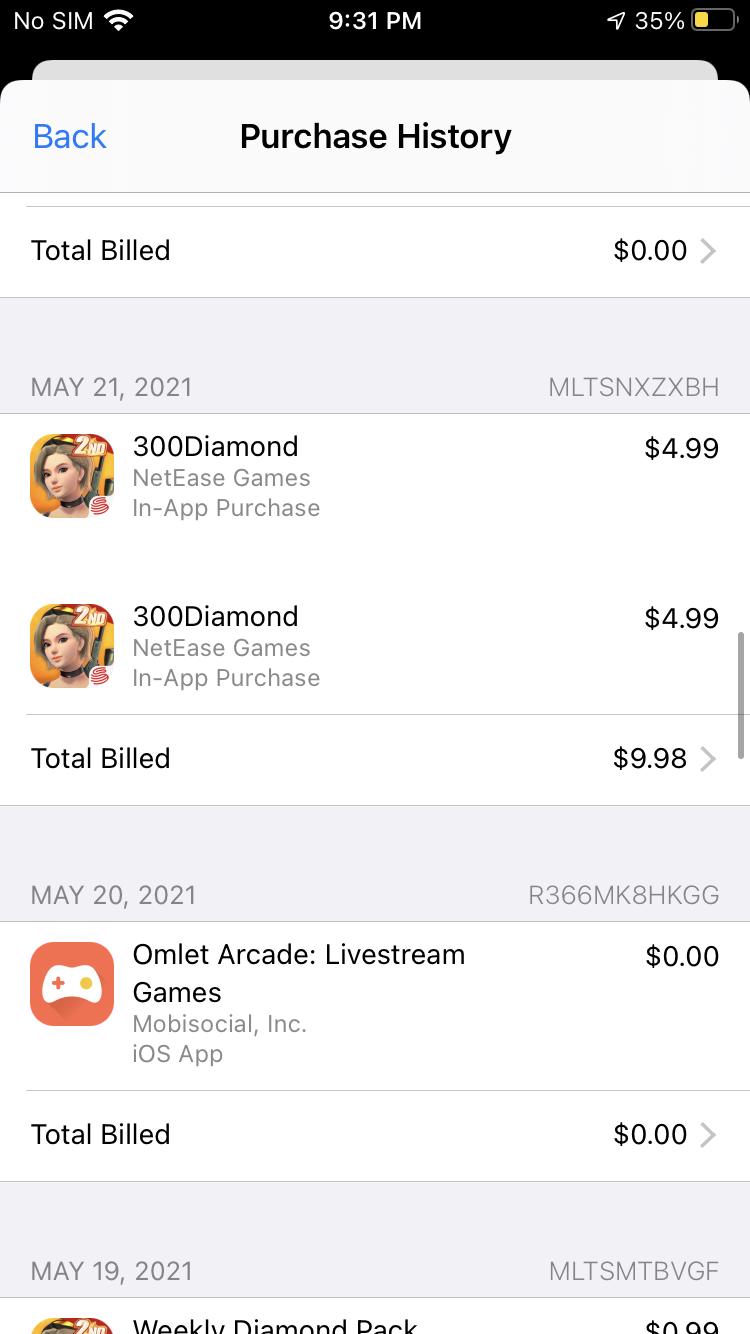Go back from Purchase History
Image resolution: width=750 pixels, height=1334 pixels.
coord(70,136)
